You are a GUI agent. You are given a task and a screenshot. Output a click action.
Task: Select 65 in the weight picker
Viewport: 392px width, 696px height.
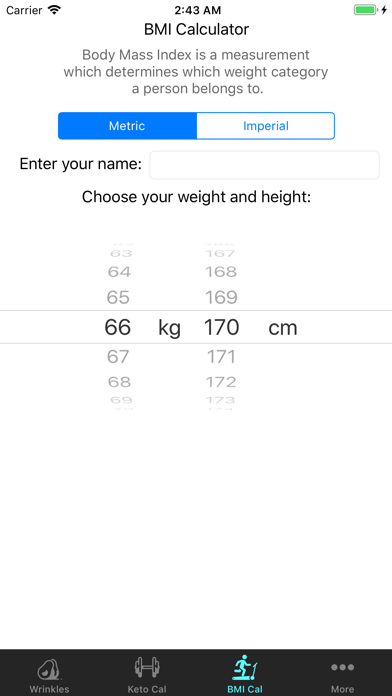click(x=118, y=297)
